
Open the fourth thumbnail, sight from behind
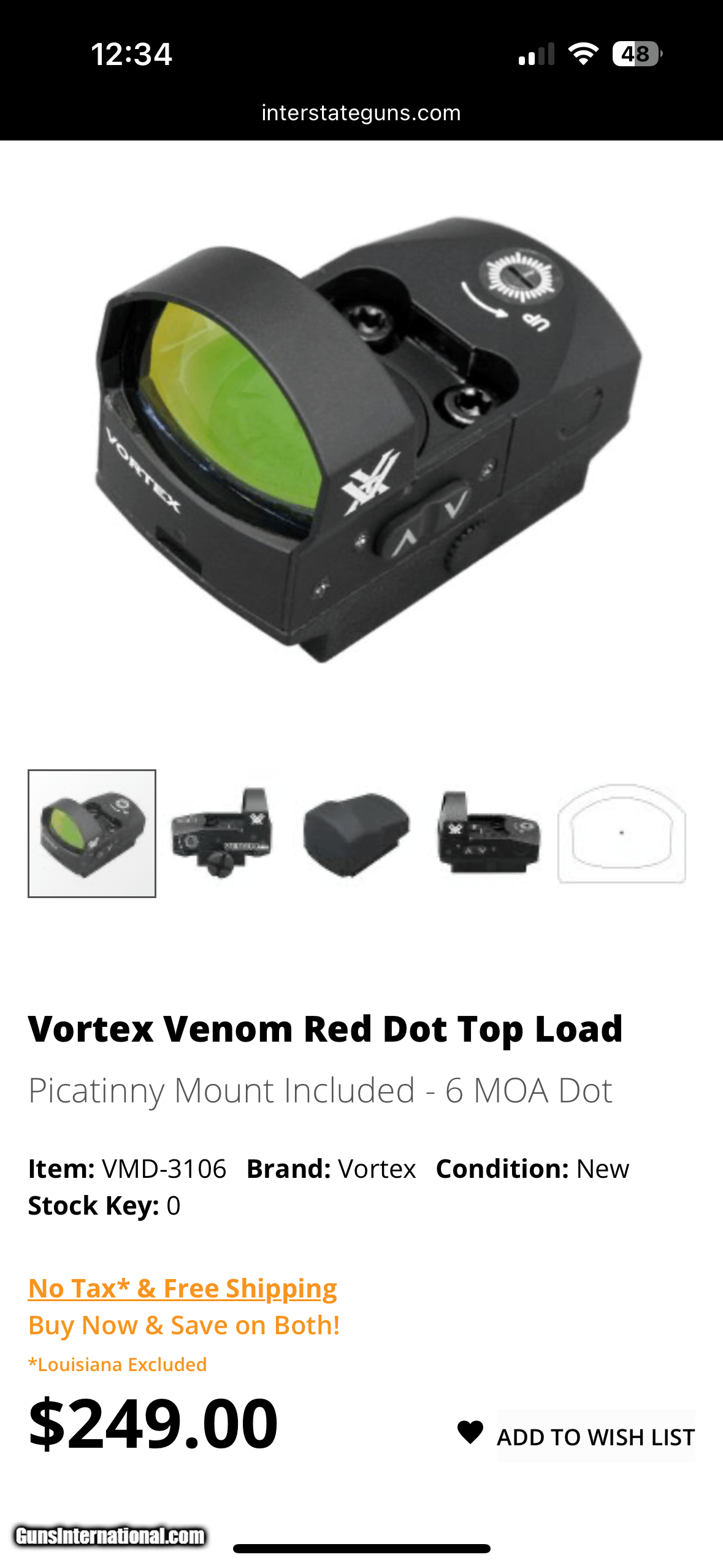coord(489,833)
